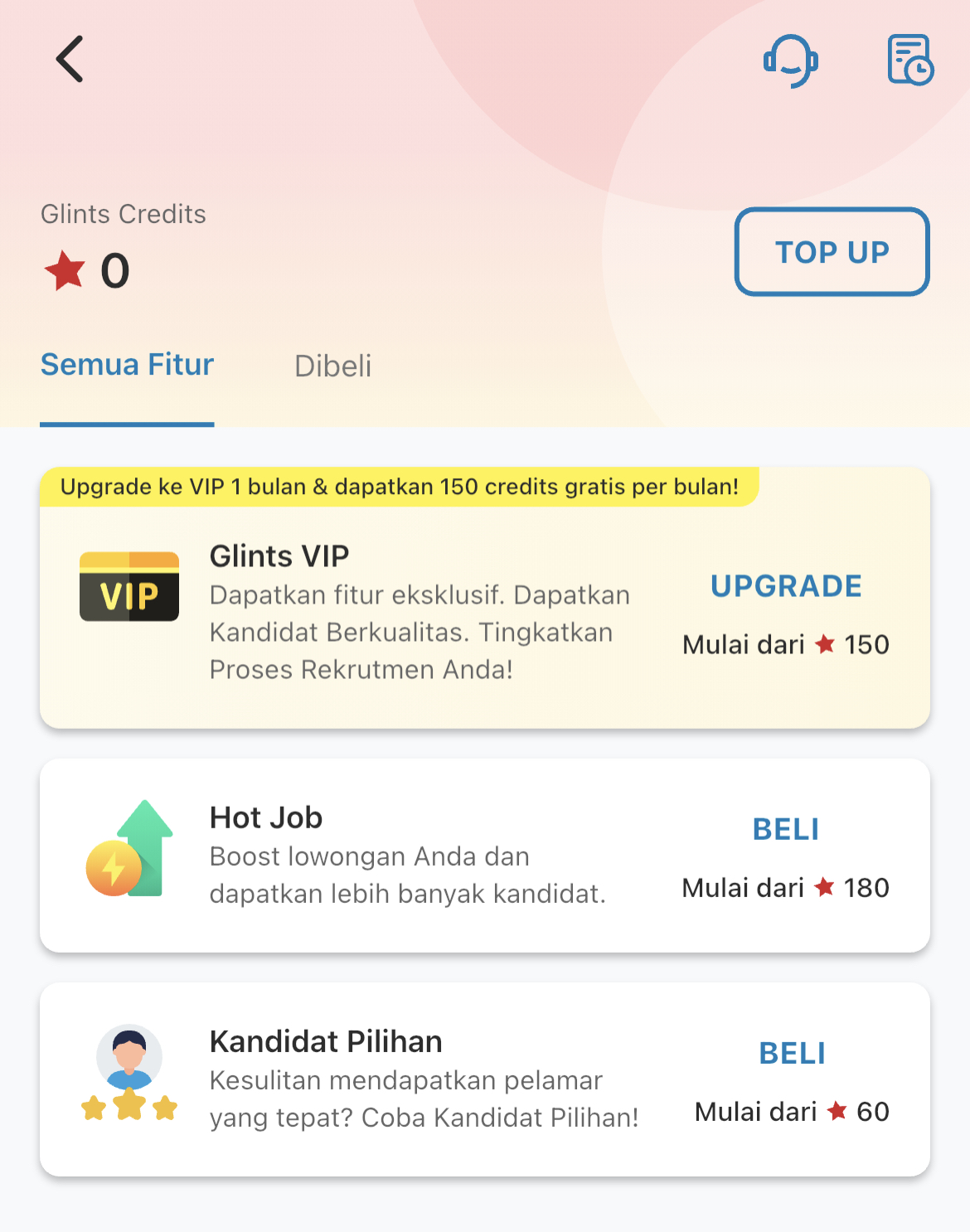Tap Mulai dari 180 price label

pos(785,887)
